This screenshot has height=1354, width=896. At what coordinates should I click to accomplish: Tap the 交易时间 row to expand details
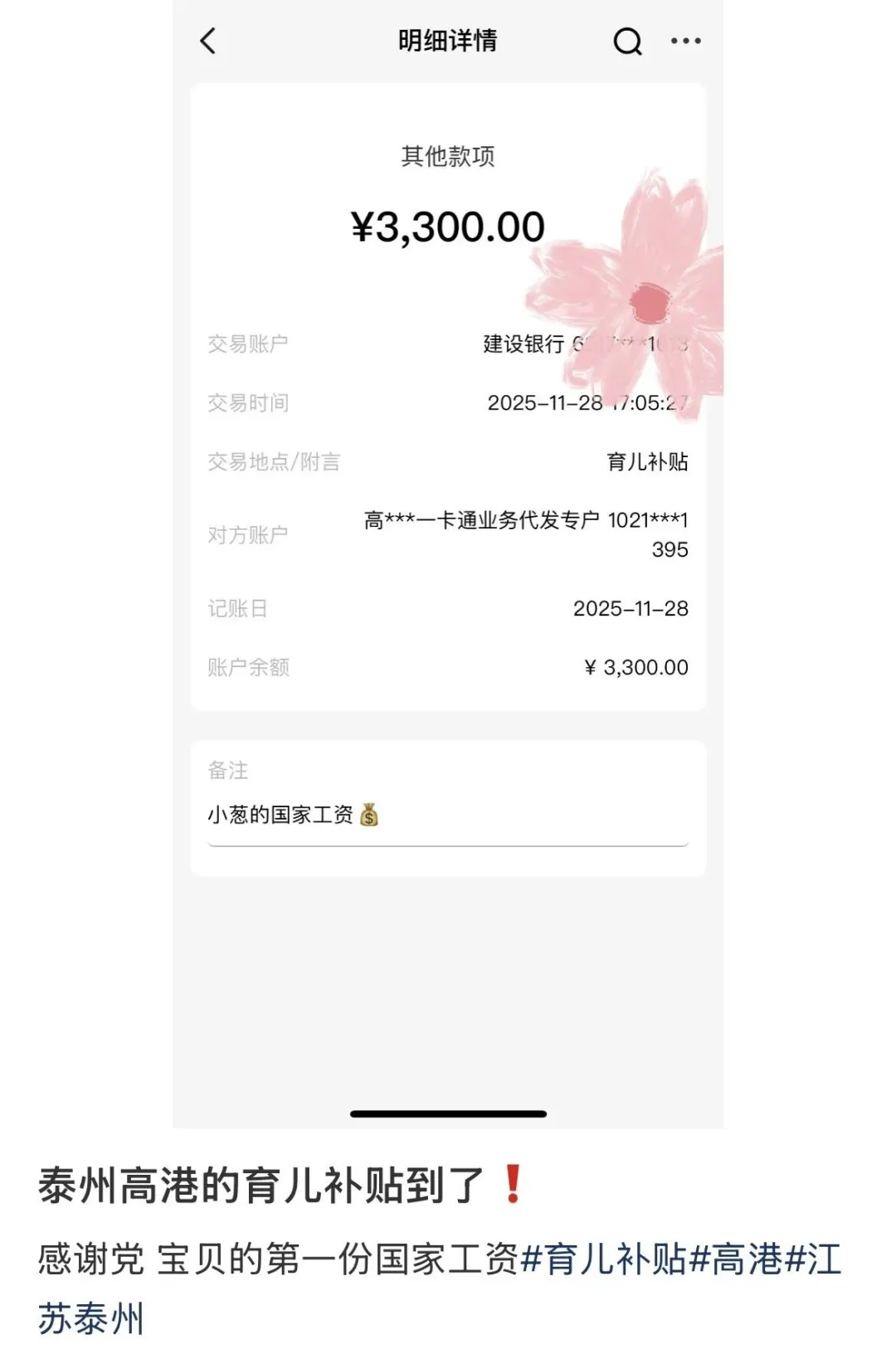point(449,404)
